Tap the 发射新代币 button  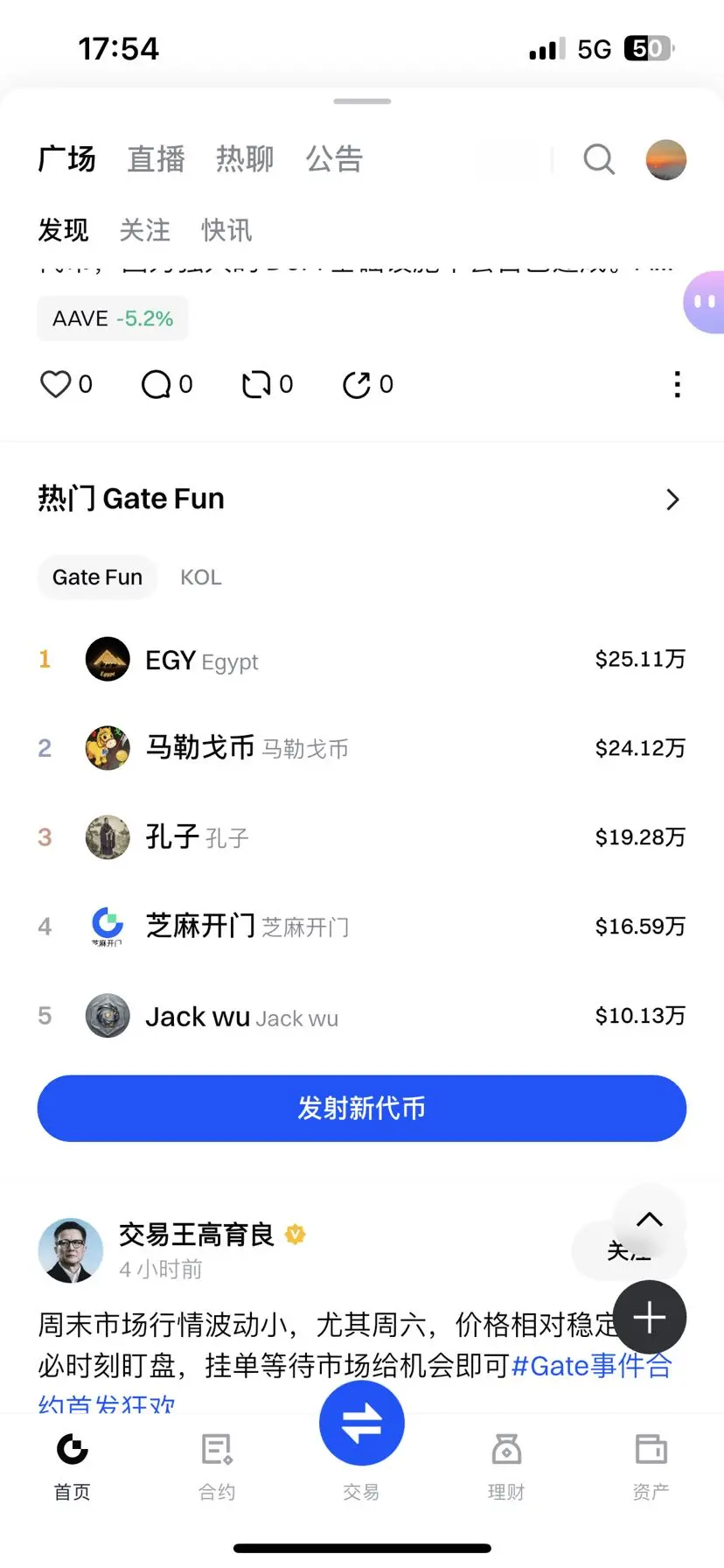tap(362, 1109)
